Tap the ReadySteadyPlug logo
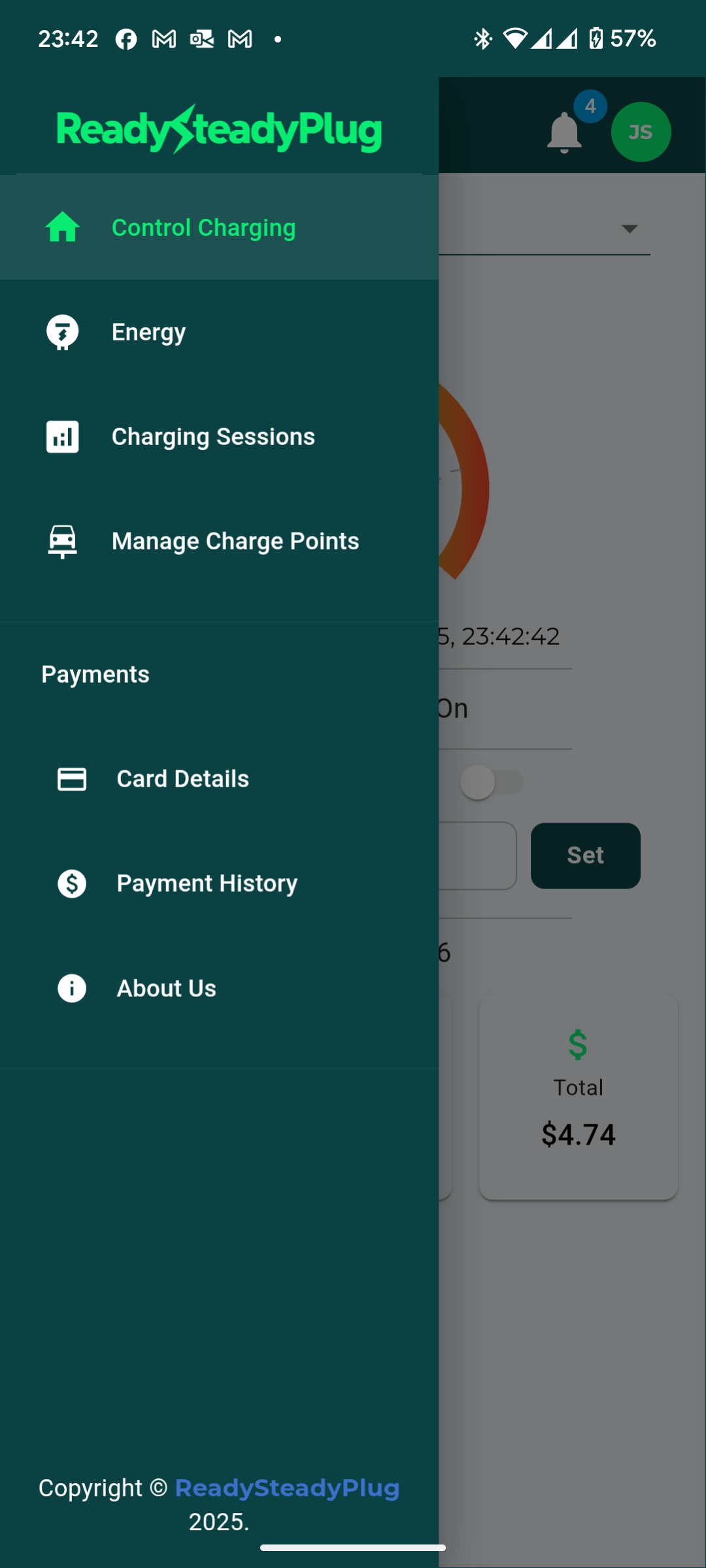Image resolution: width=706 pixels, height=1568 pixels. click(x=220, y=128)
